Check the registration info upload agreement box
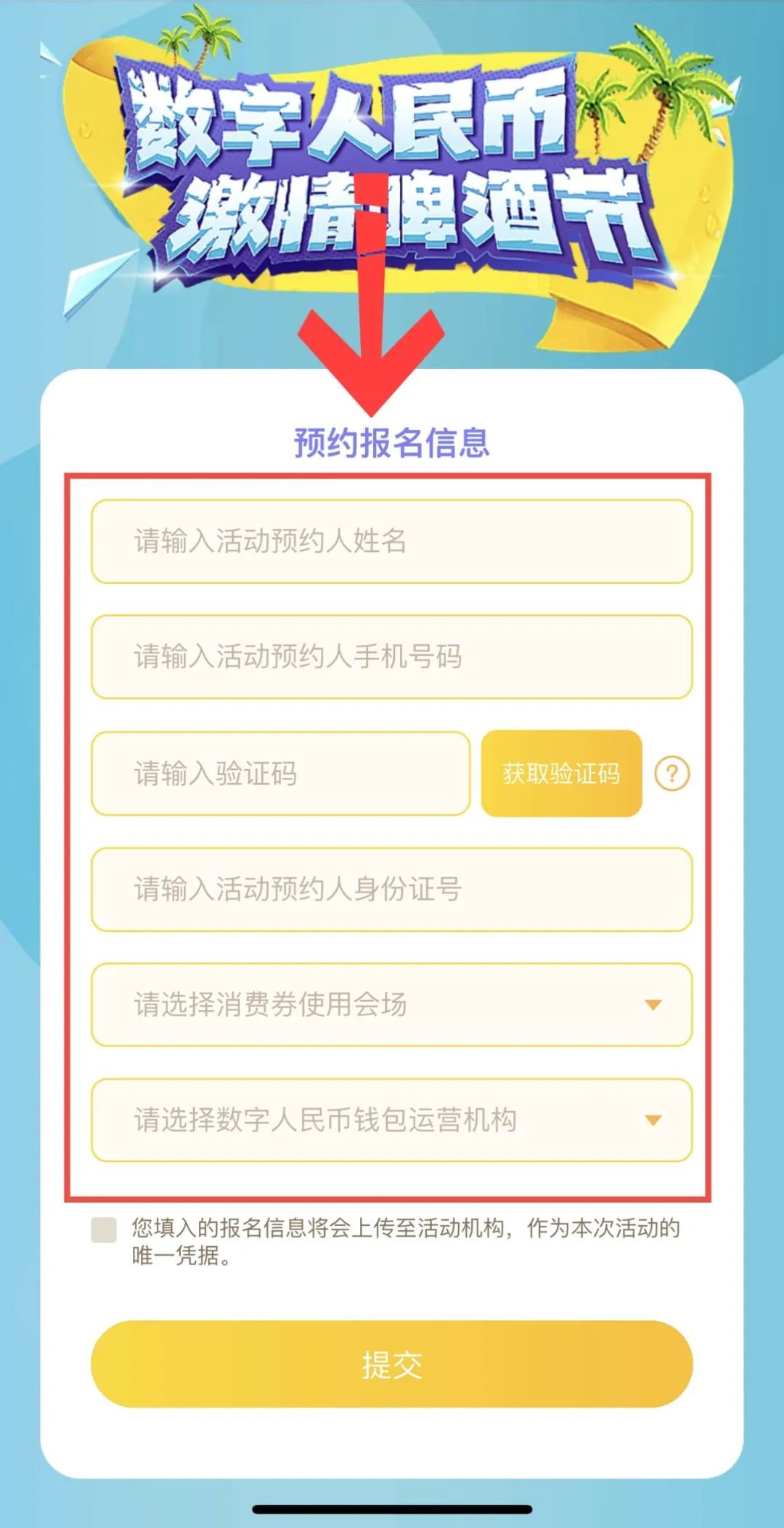Viewport: 784px width, 1528px height. [104, 1230]
